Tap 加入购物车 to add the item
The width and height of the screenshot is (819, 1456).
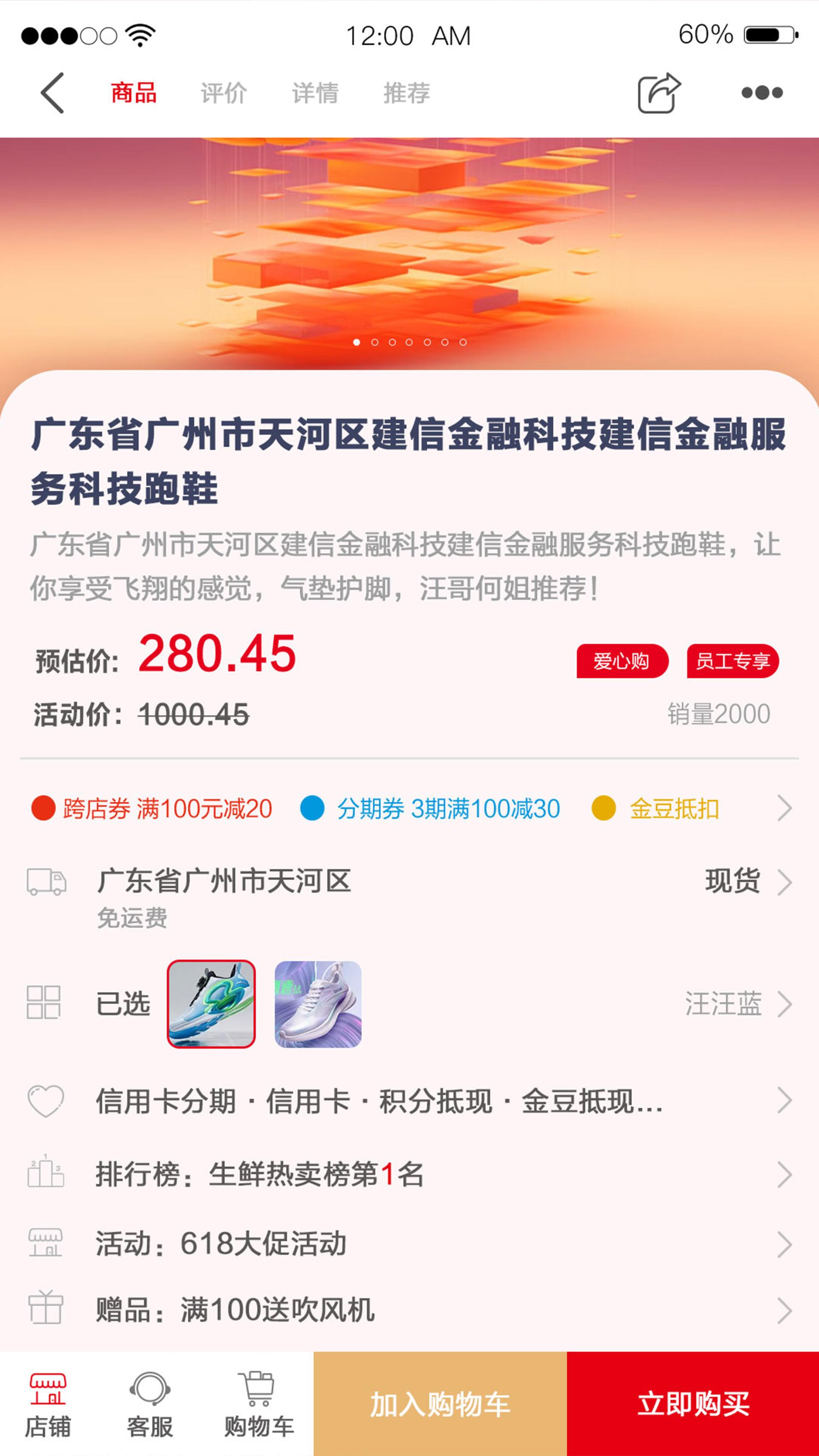[x=440, y=1404]
